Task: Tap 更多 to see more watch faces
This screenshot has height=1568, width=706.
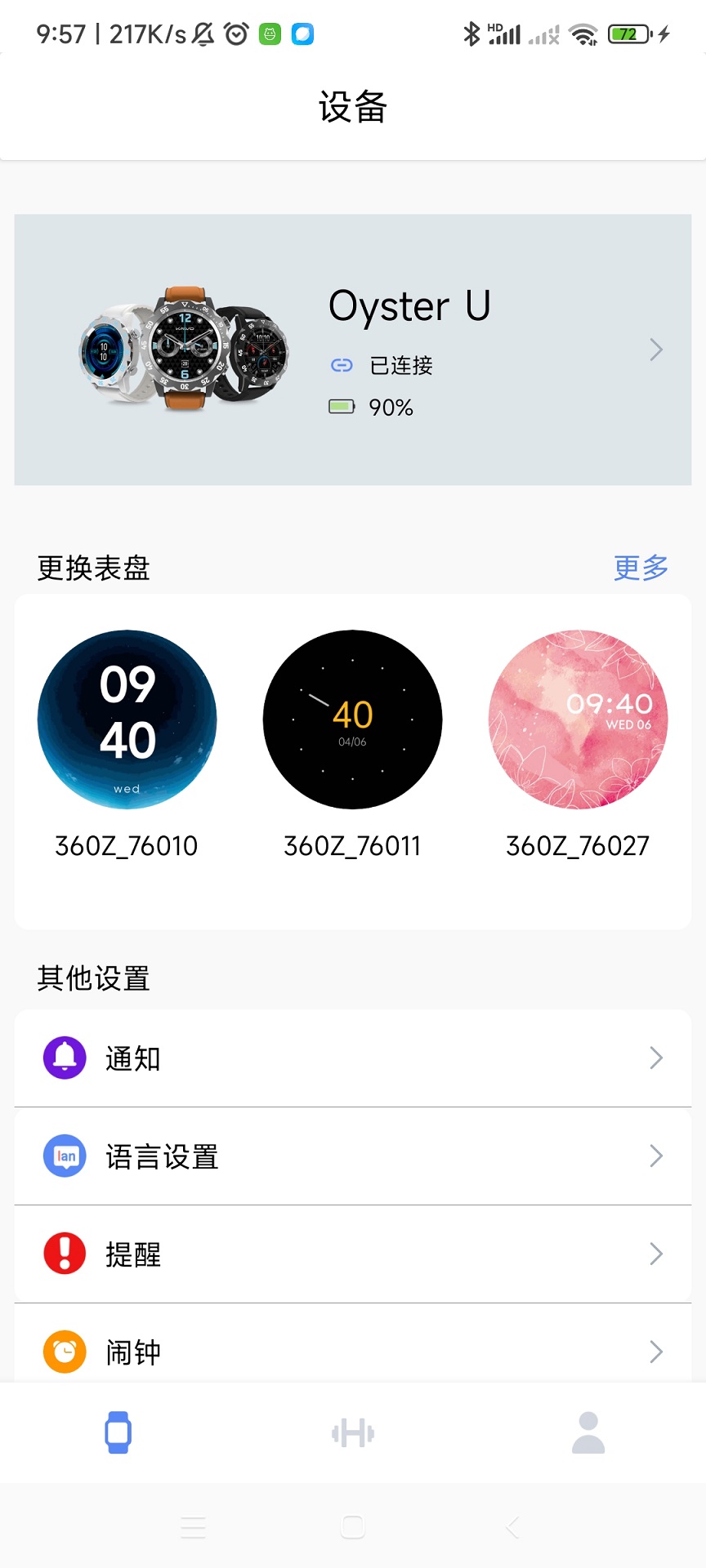Action: click(x=641, y=568)
